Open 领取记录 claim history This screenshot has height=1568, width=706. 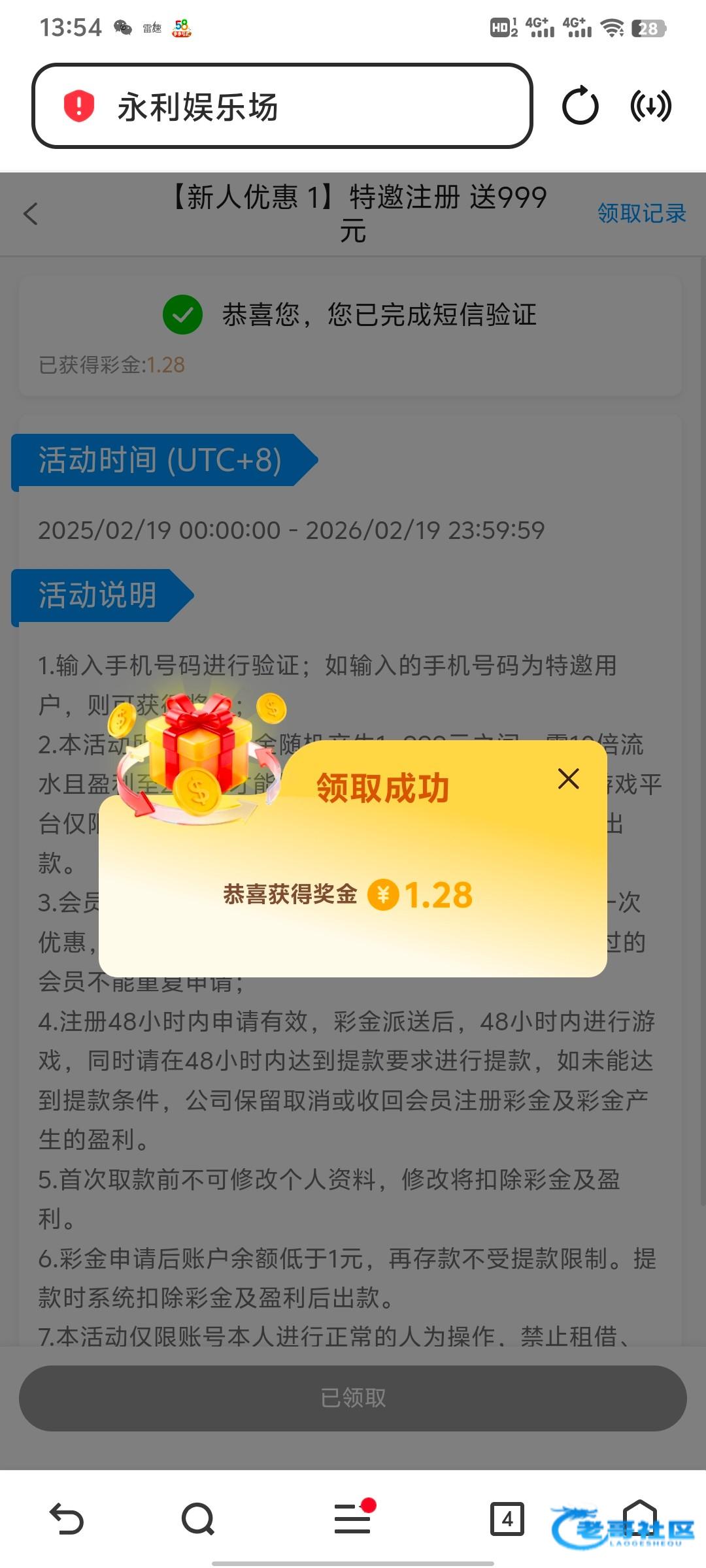pyautogui.click(x=641, y=214)
